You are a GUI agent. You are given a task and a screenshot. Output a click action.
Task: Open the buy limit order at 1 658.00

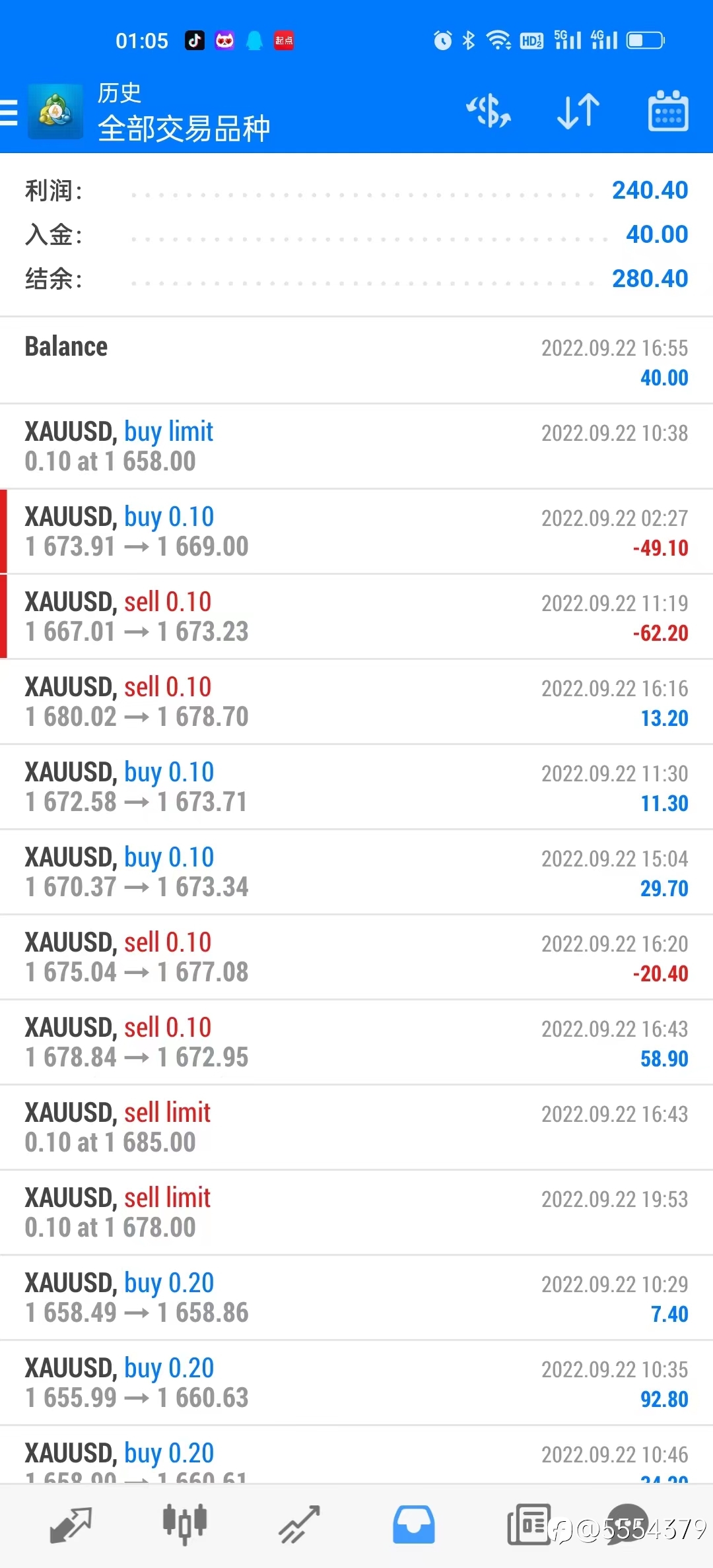pos(356,446)
